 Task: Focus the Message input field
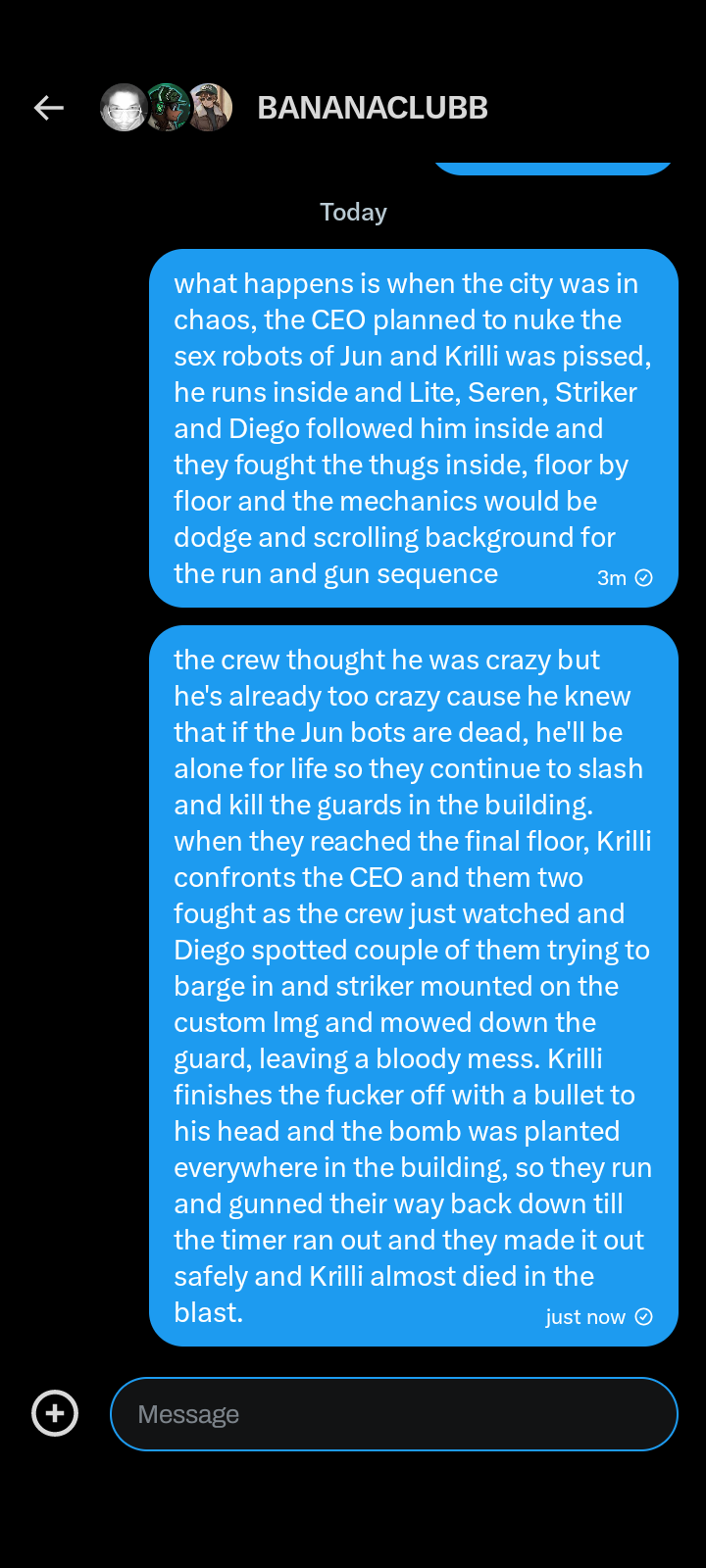392,1414
